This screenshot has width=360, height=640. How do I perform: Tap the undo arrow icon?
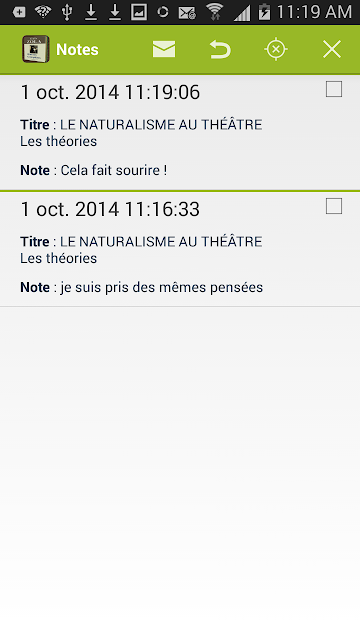pyautogui.click(x=220, y=49)
